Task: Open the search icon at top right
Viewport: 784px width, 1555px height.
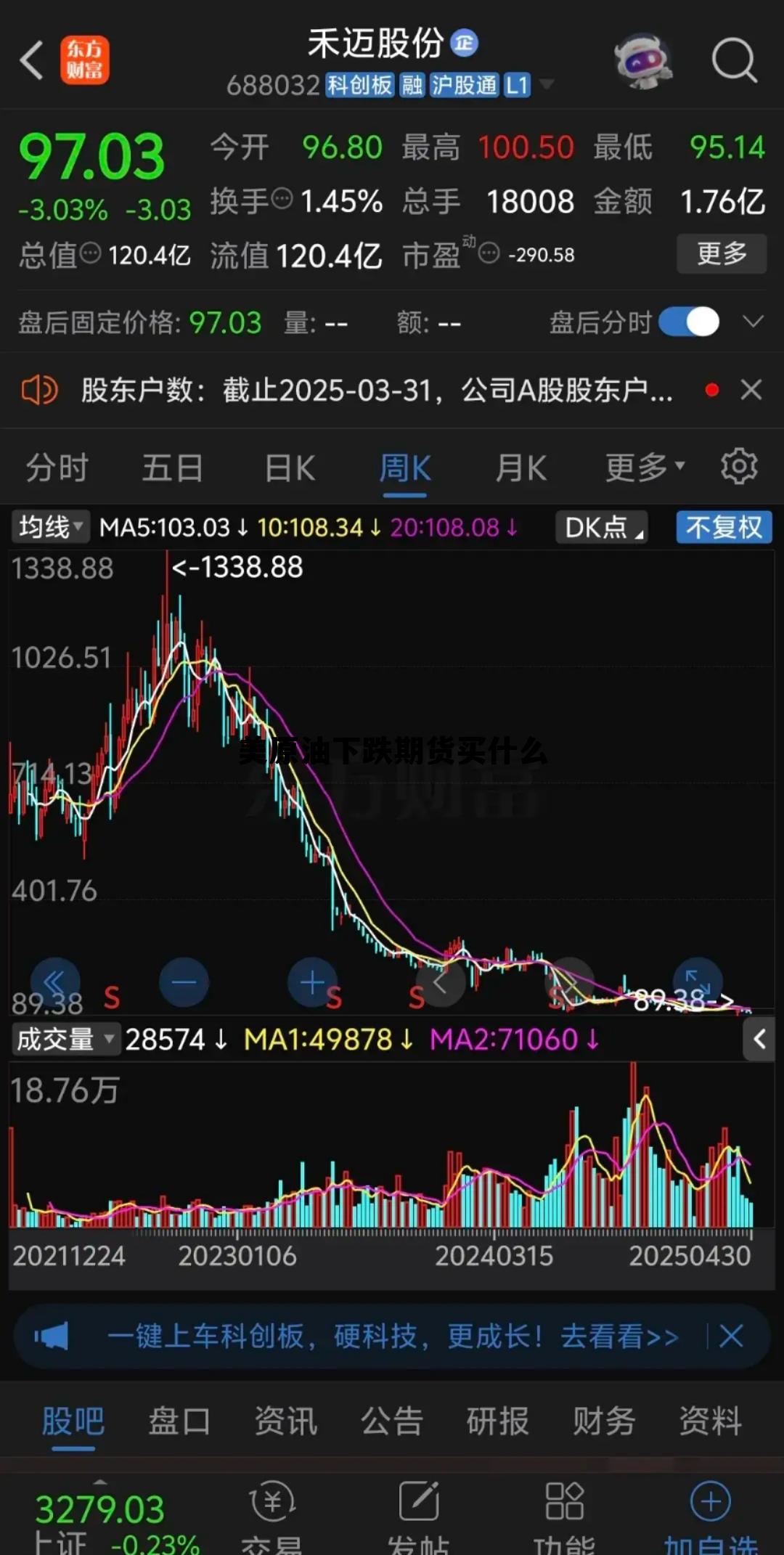Action: click(735, 61)
